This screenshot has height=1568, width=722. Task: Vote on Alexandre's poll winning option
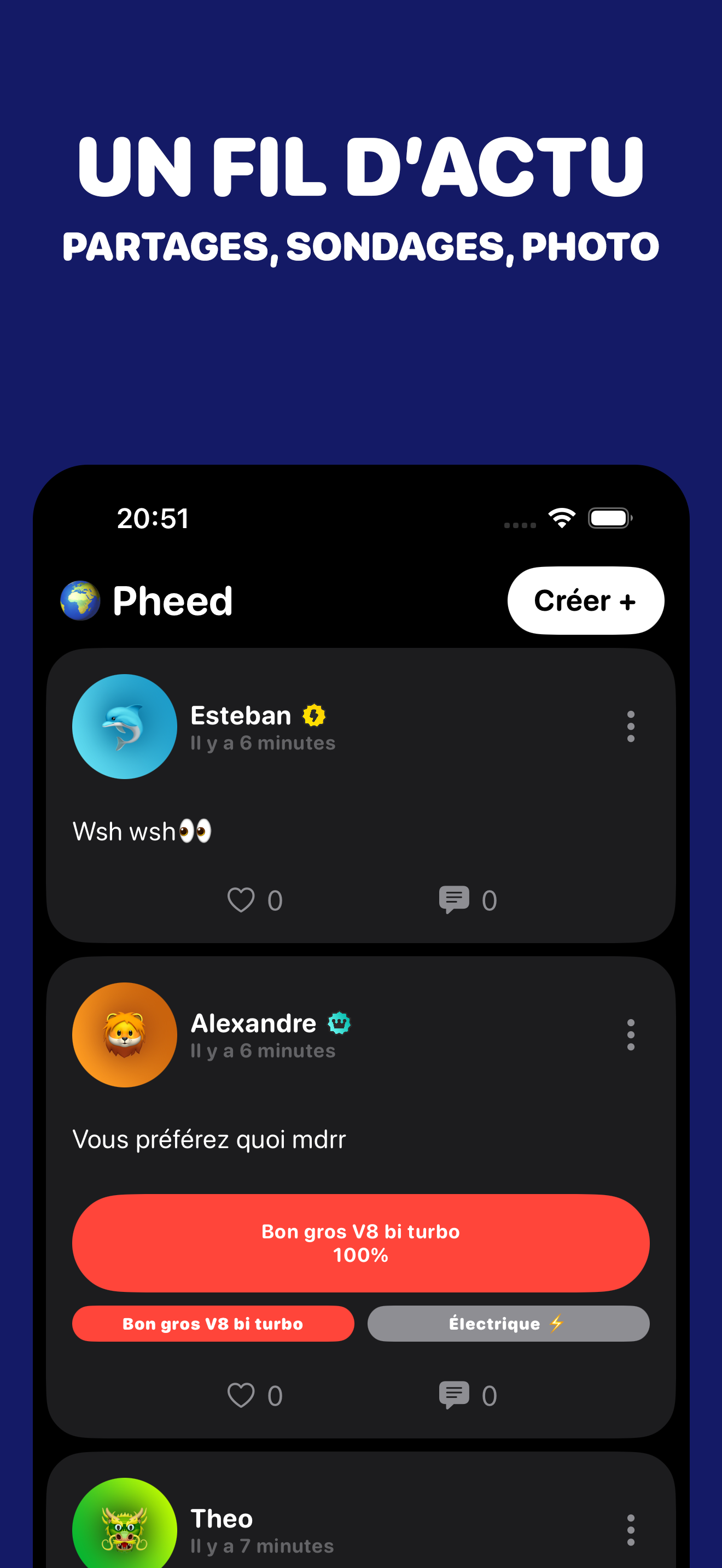[x=361, y=1244]
